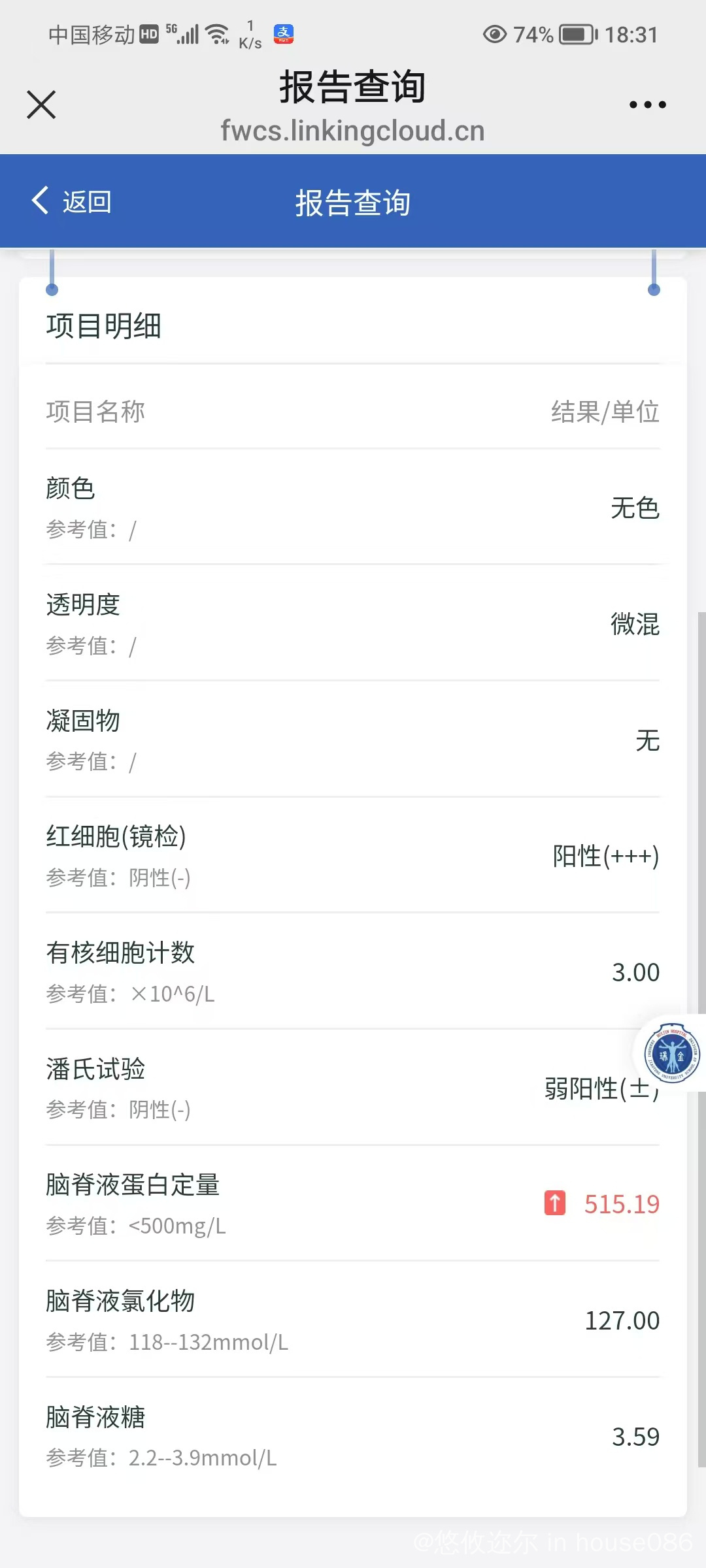Open the three-dot overflow menu
The image size is (706, 1568).
(647, 105)
